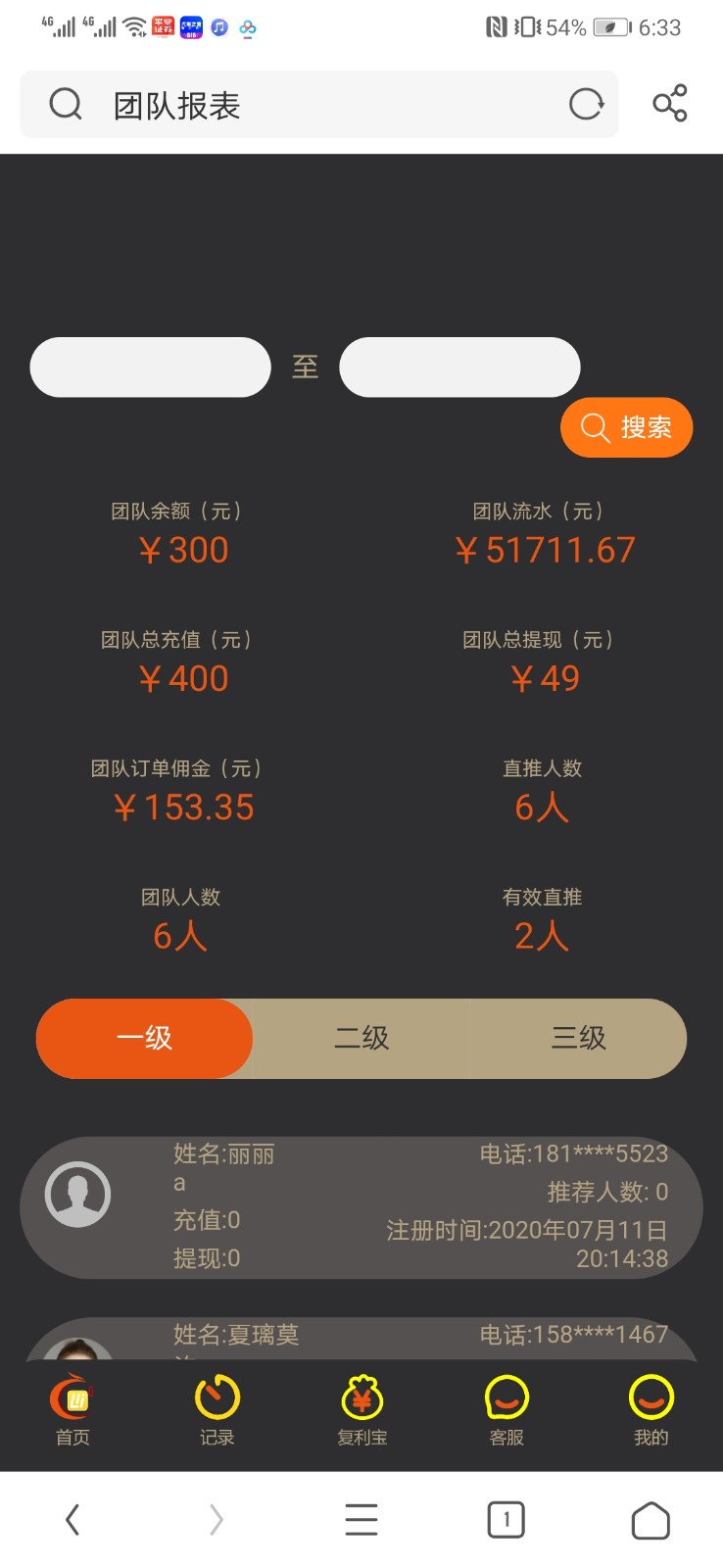723x1568 pixels.
Task: Reload the page with refresh icon
Action: [x=586, y=104]
